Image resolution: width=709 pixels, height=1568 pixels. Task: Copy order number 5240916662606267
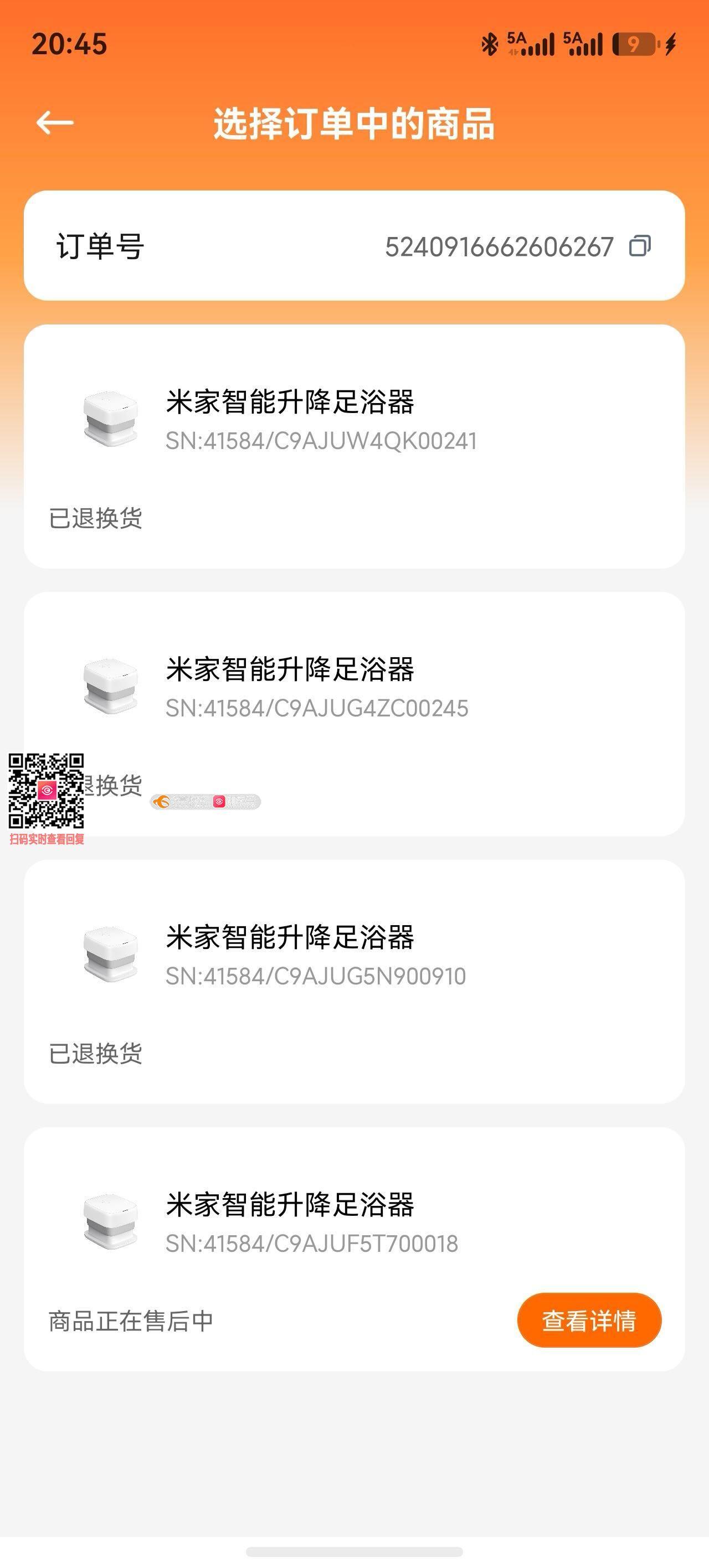tap(640, 246)
